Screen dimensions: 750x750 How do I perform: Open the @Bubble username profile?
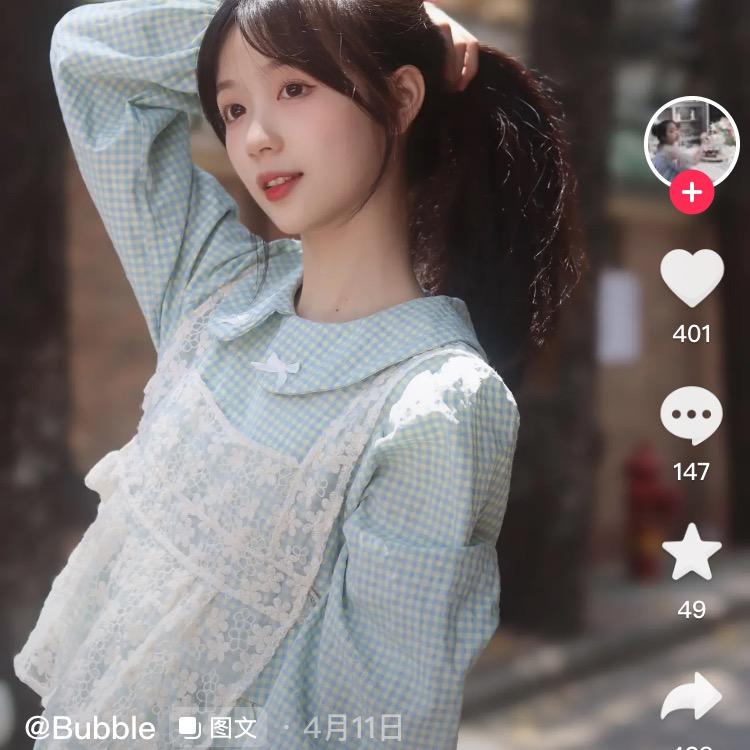coord(90,728)
